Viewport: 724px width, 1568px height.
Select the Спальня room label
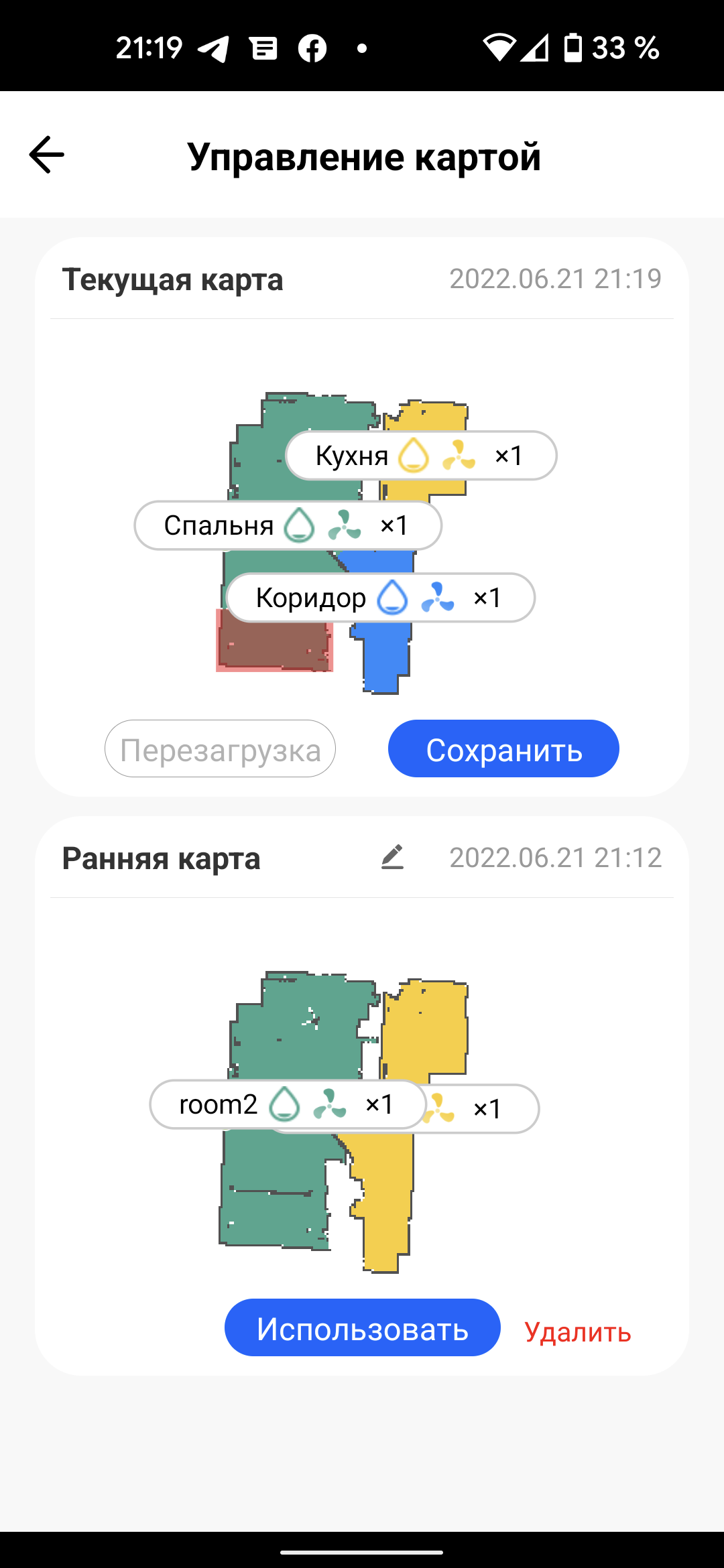[x=288, y=525]
